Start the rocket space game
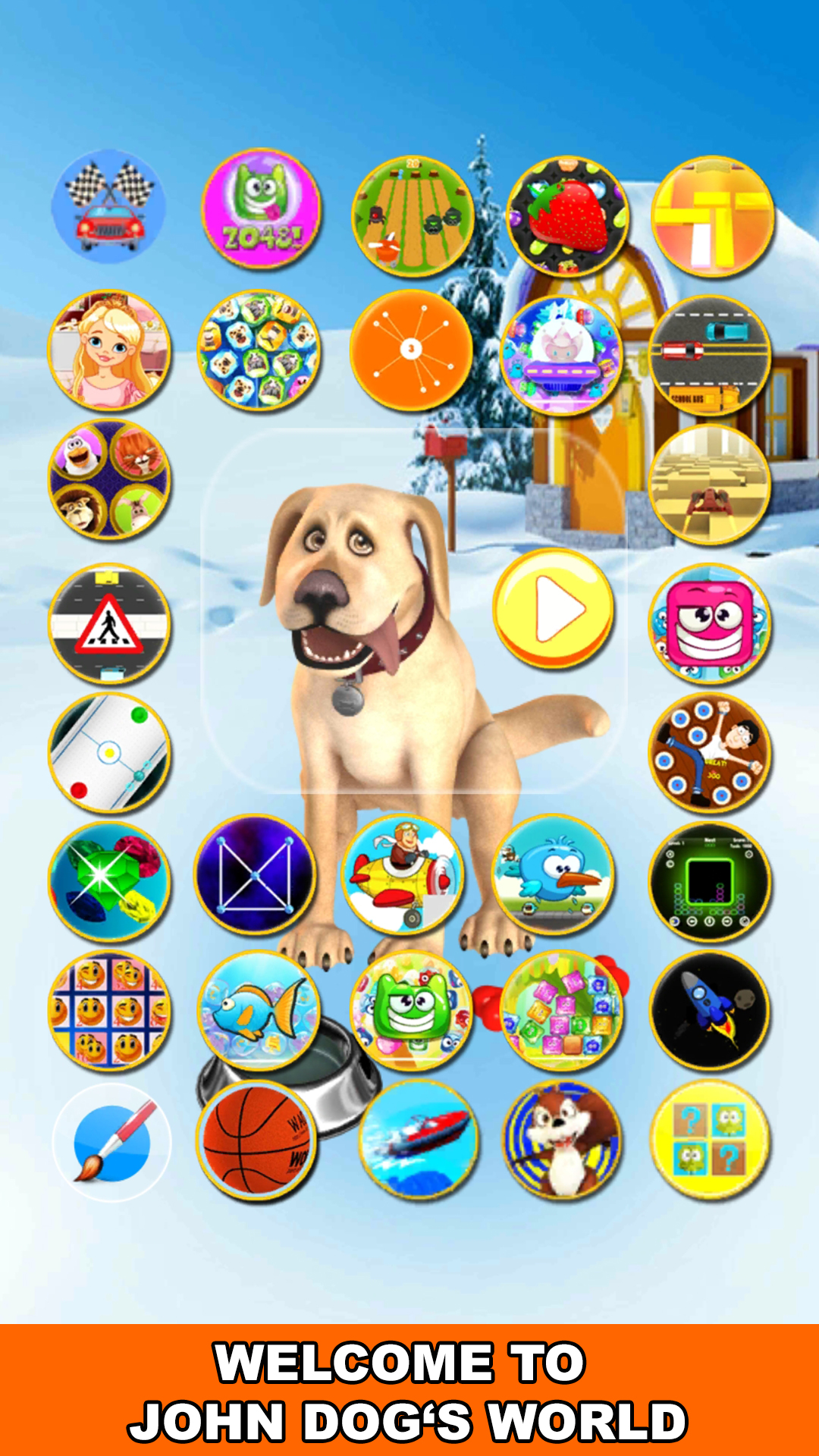Viewport: 819px width, 1456px height. [x=710, y=1010]
